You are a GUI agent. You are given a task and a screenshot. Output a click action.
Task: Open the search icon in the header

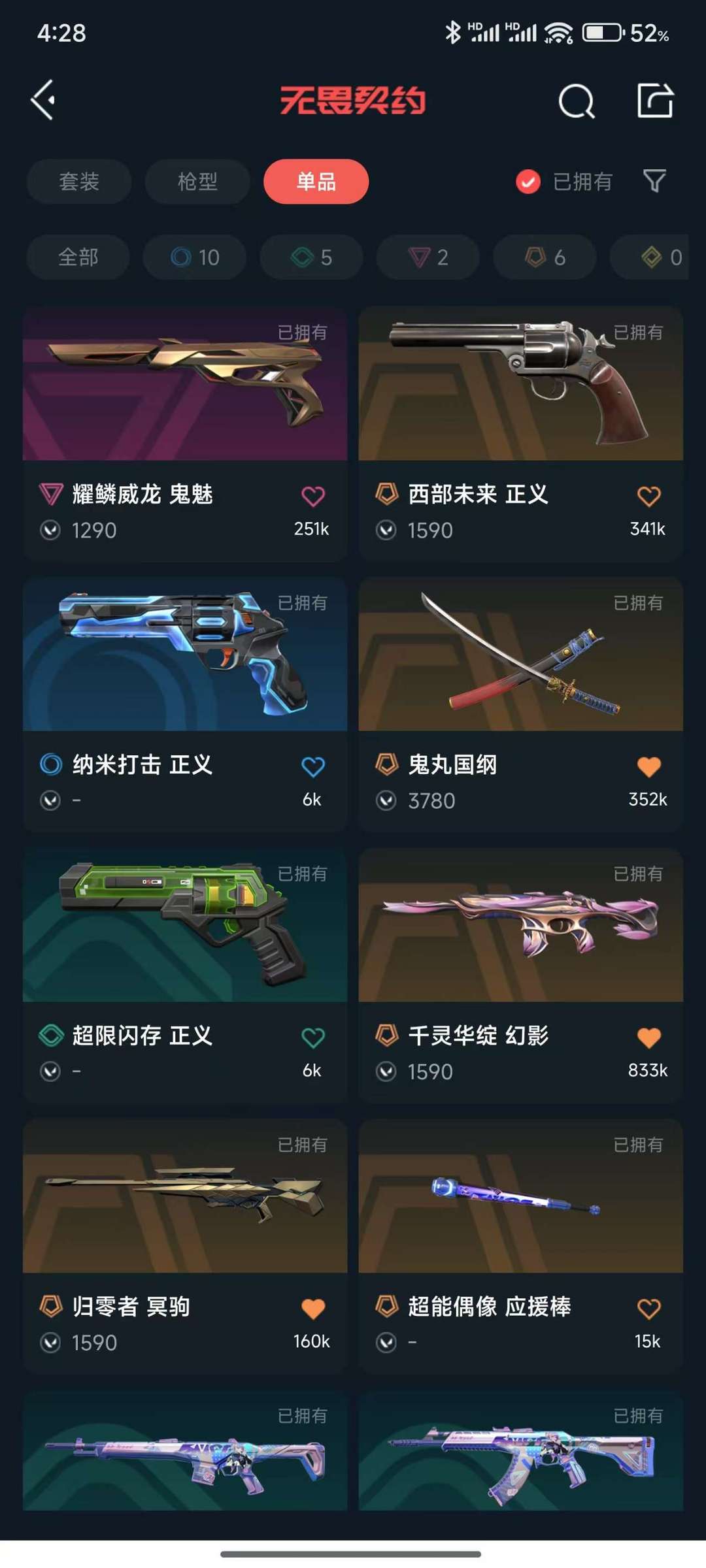[576, 101]
